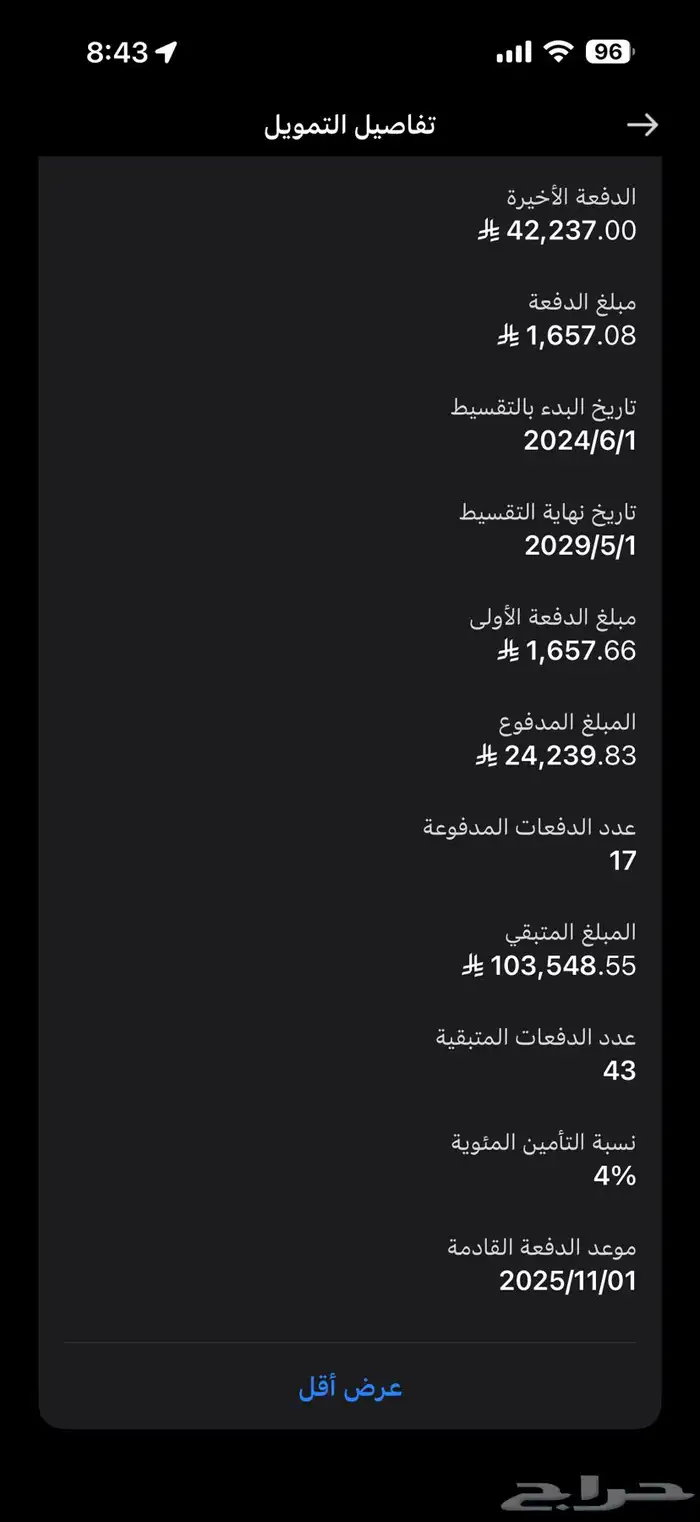This screenshot has height=1522, width=700.
Task: Collapse details with عرض أقل
Action: click(350, 1388)
